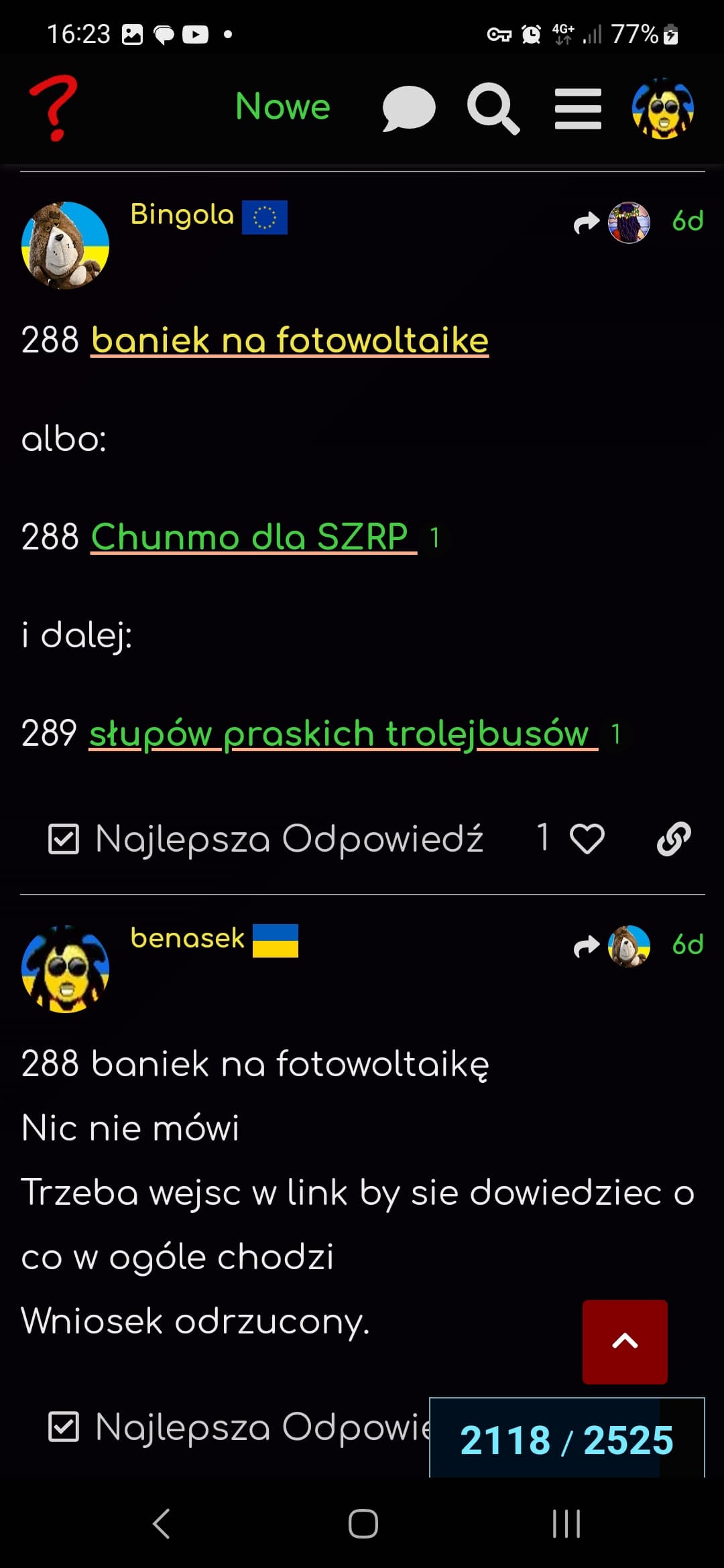Screen dimensions: 724x1568
Task: Open the hamburger menu
Action: tap(578, 108)
